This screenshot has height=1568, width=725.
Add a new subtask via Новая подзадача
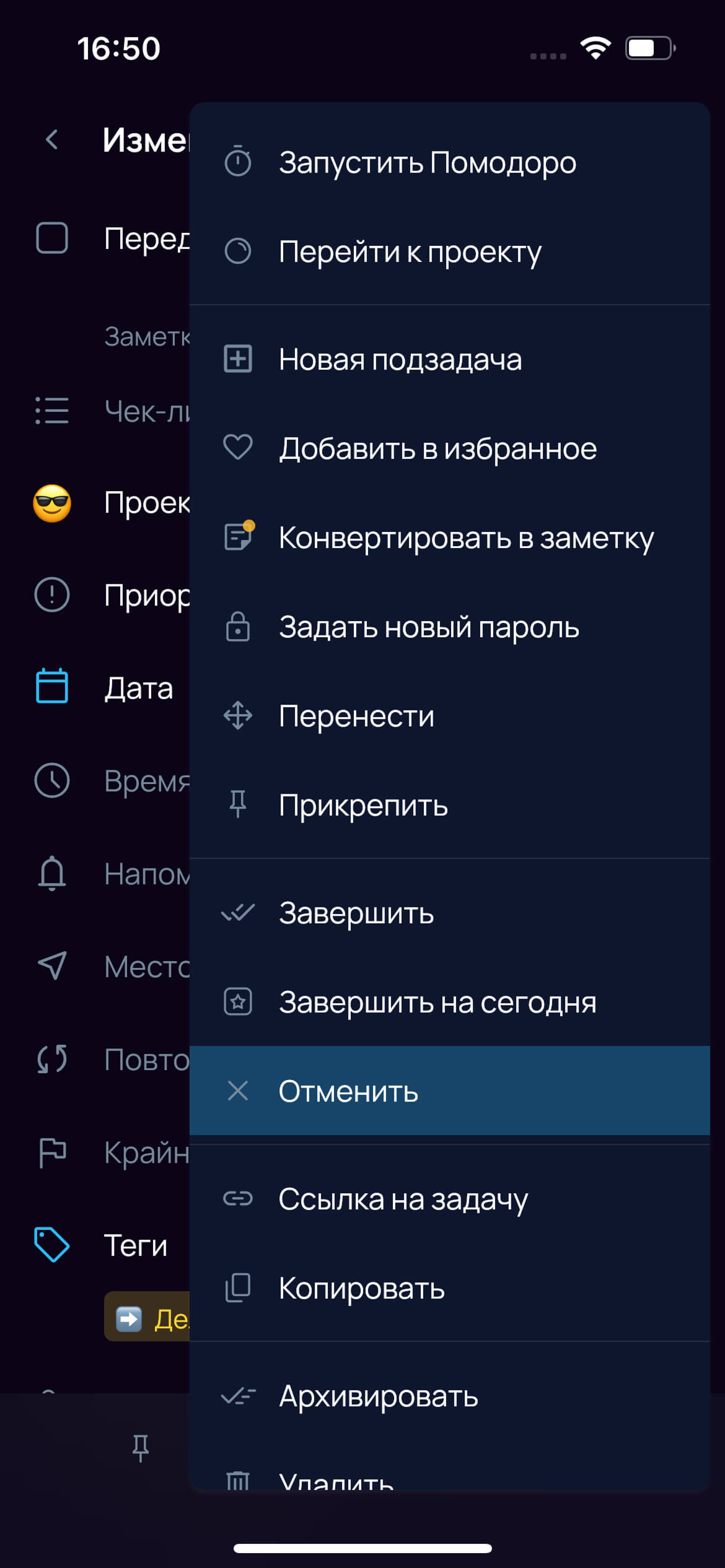(x=449, y=359)
